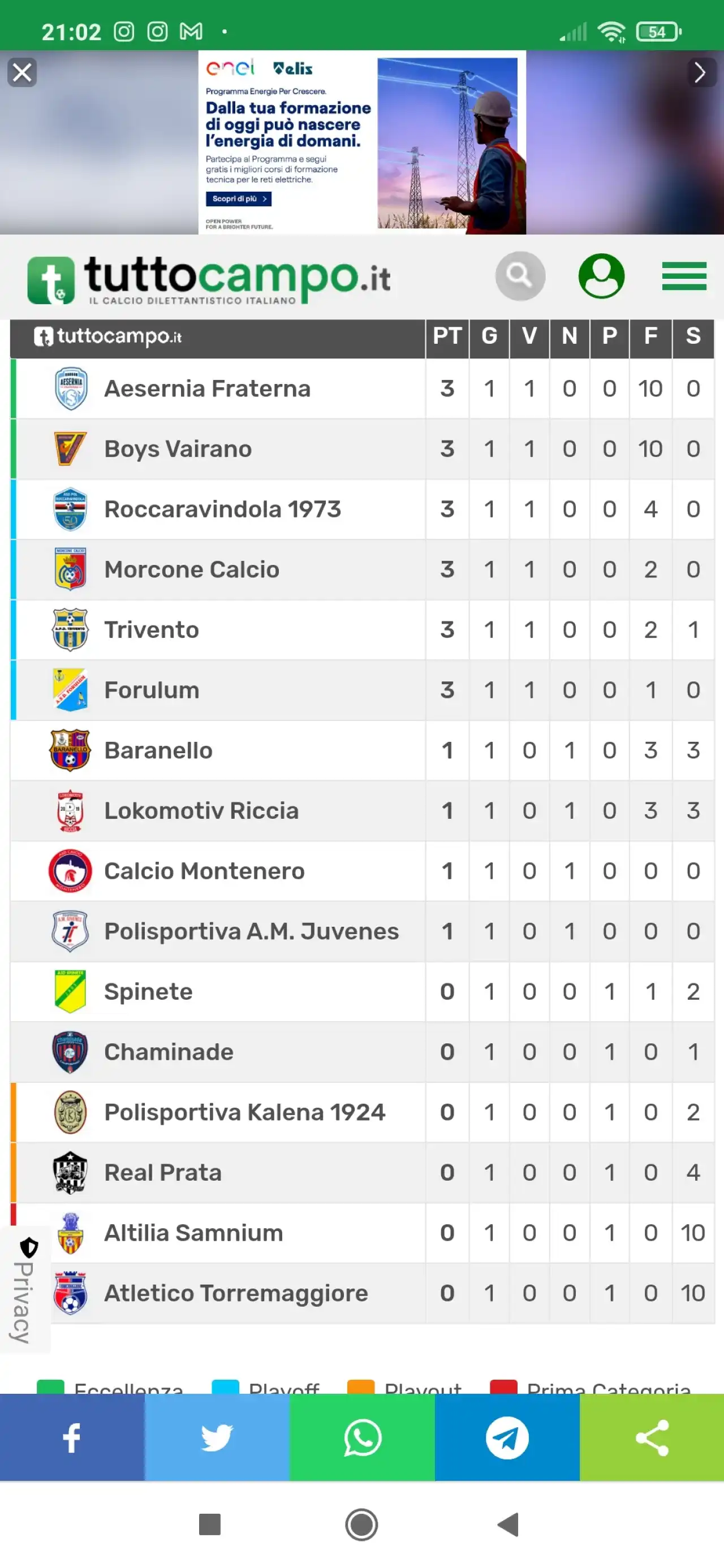Go back with system back button
724x1568 pixels.
(x=508, y=1524)
